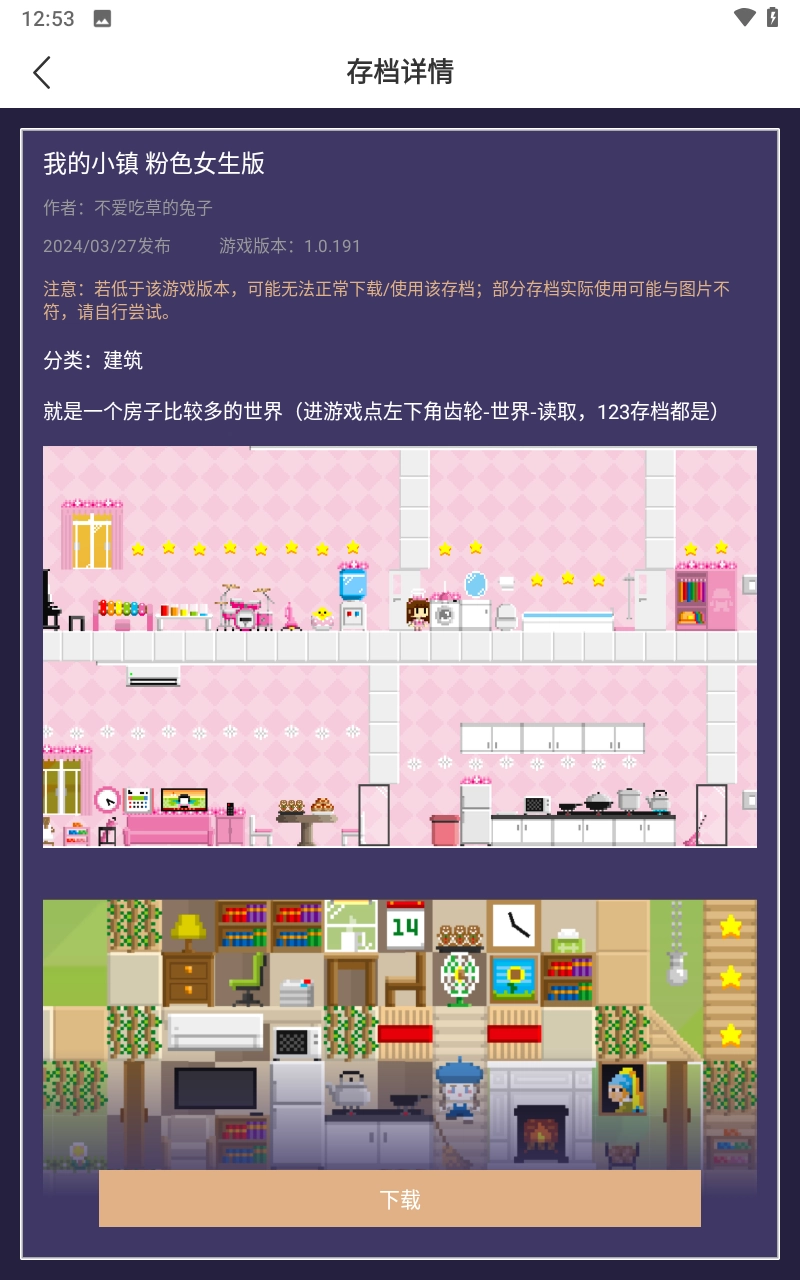Screen dimensions: 800x1280
Task: Tap the Wi-Fi icon in the status bar
Action: 744,16
